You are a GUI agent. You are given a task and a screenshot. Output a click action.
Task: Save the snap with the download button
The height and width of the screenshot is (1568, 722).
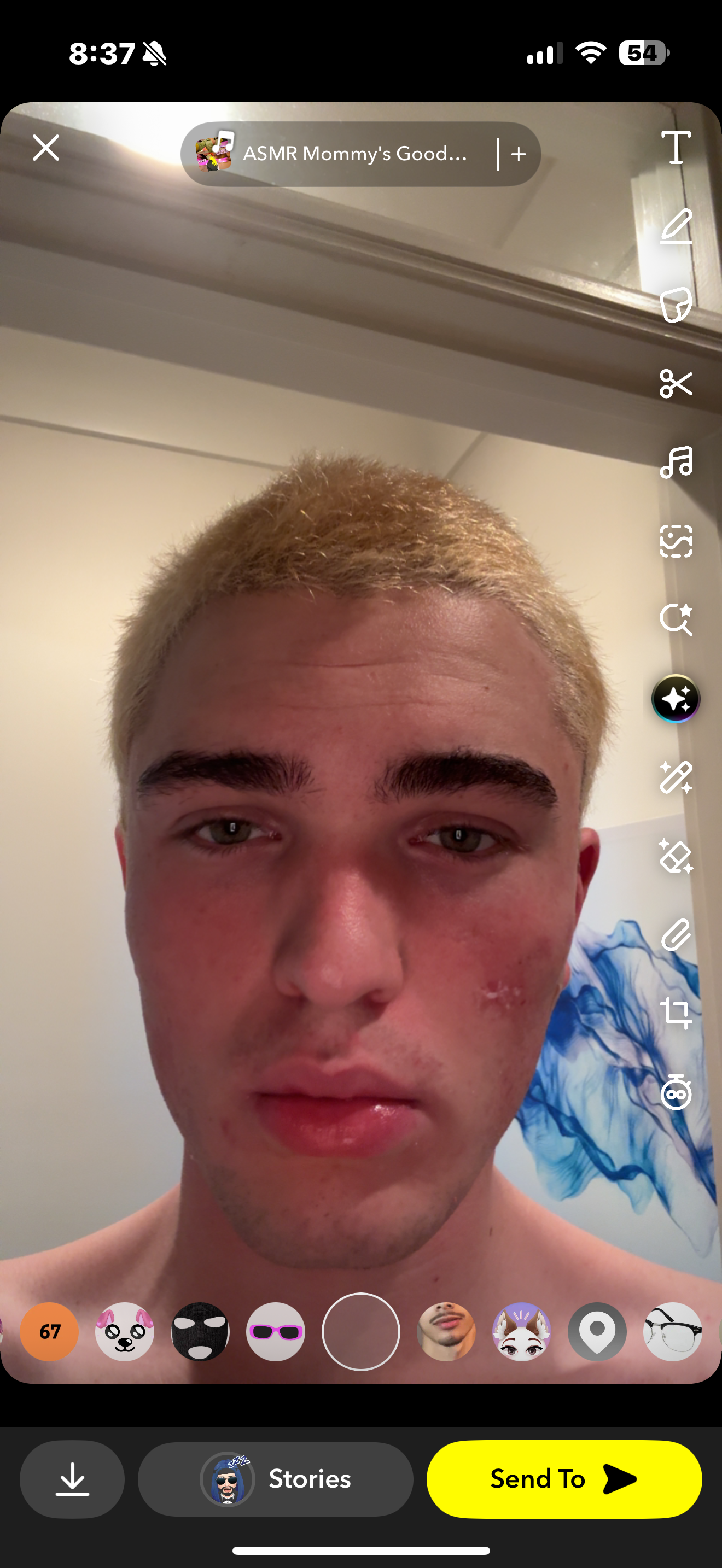[x=72, y=1479]
